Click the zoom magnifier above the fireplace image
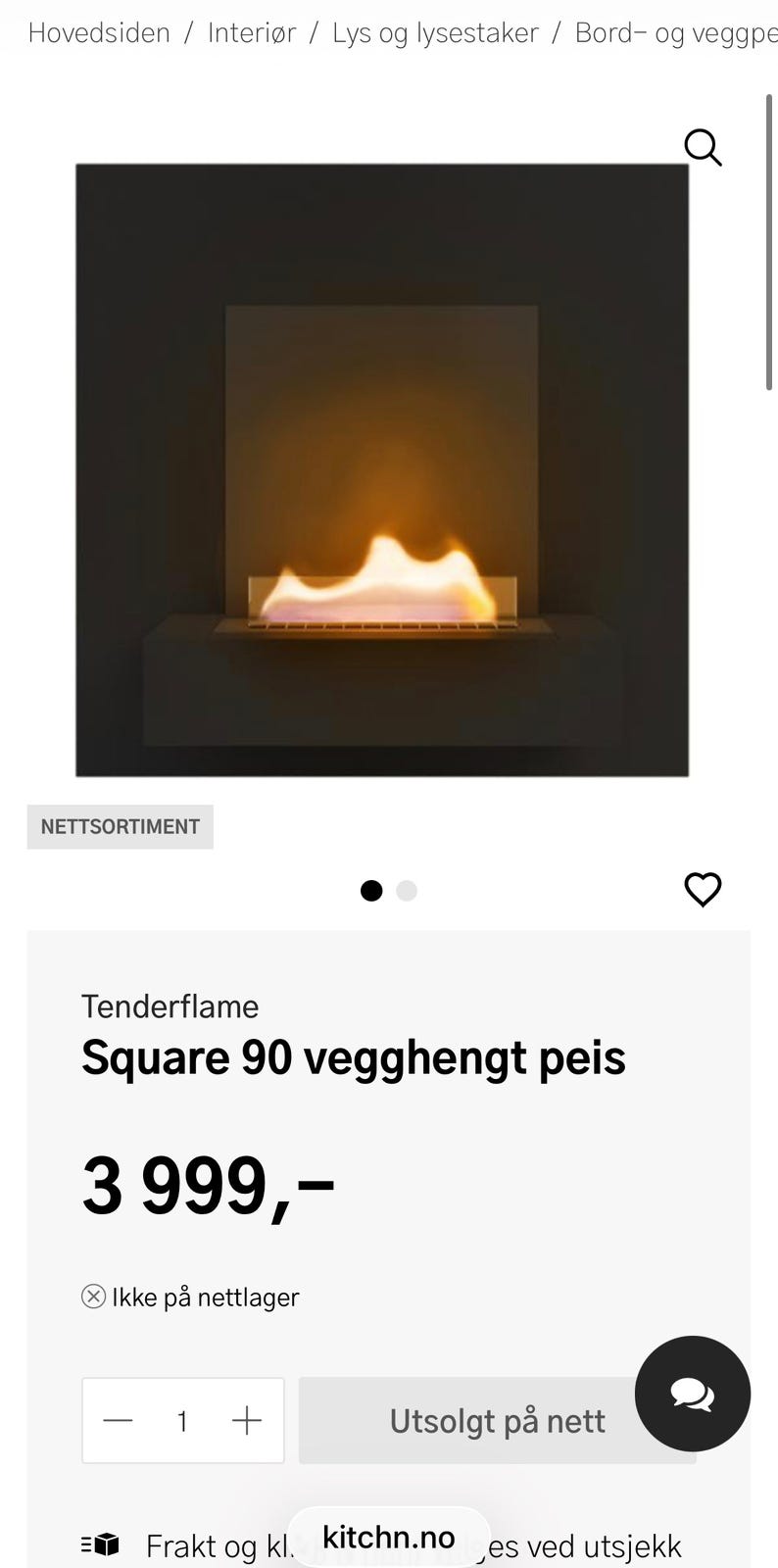Image resolution: width=778 pixels, height=1568 pixels. click(x=704, y=148)
